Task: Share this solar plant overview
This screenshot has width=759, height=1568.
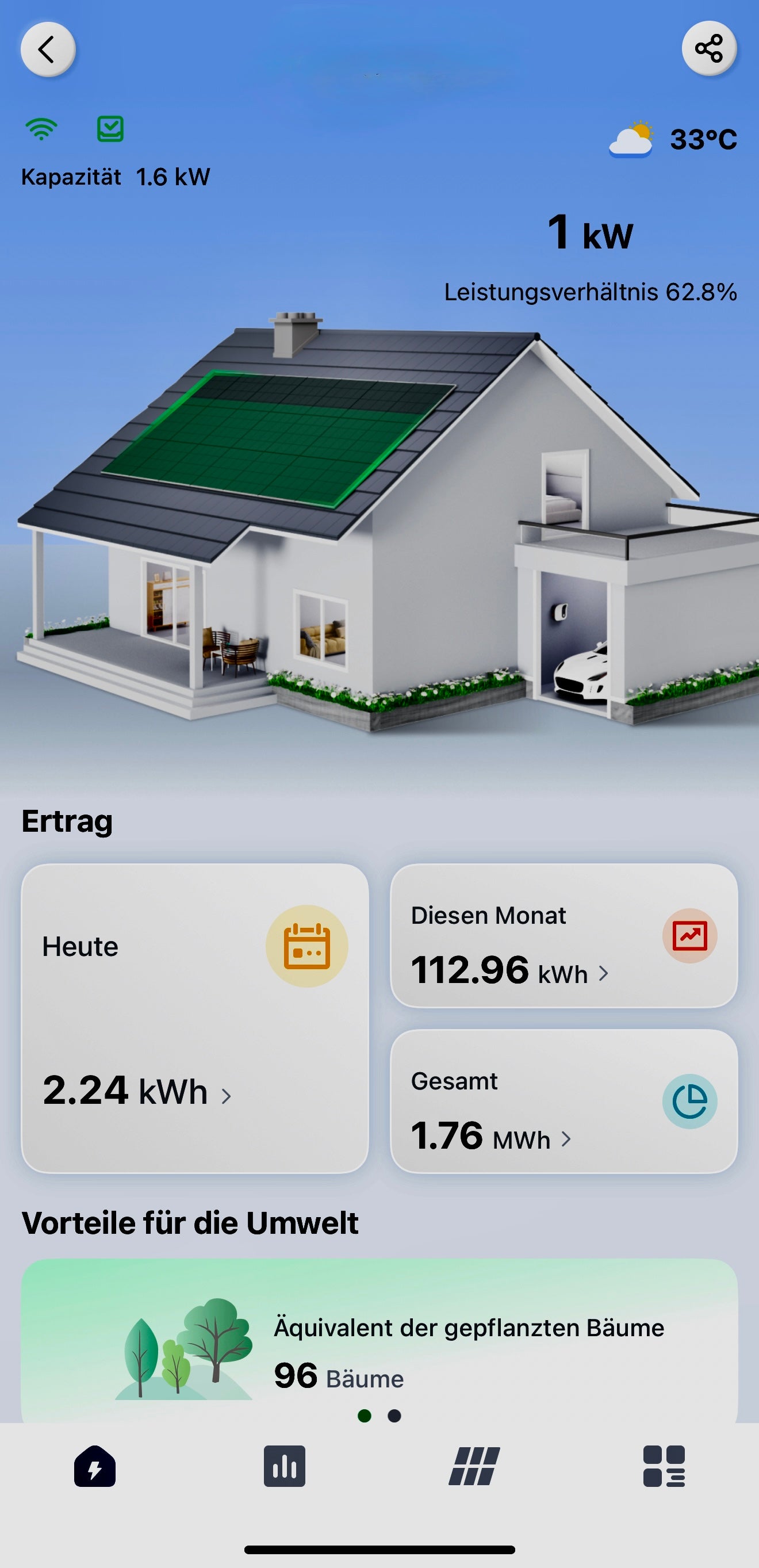Action: (x=709, y=49)
